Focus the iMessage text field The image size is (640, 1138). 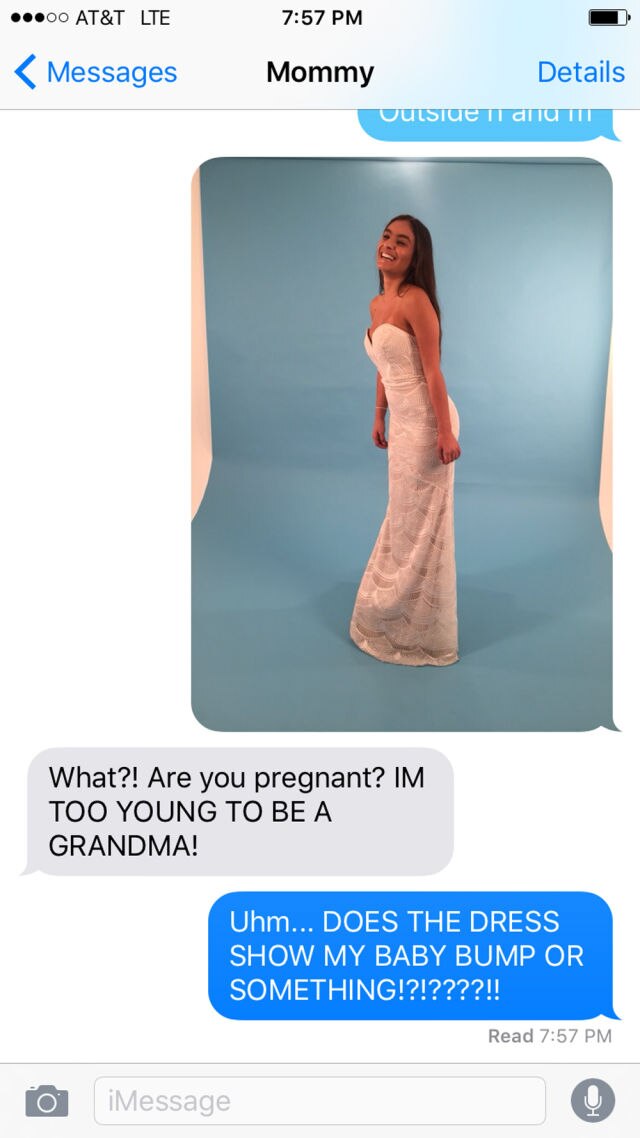(320, 1101)
